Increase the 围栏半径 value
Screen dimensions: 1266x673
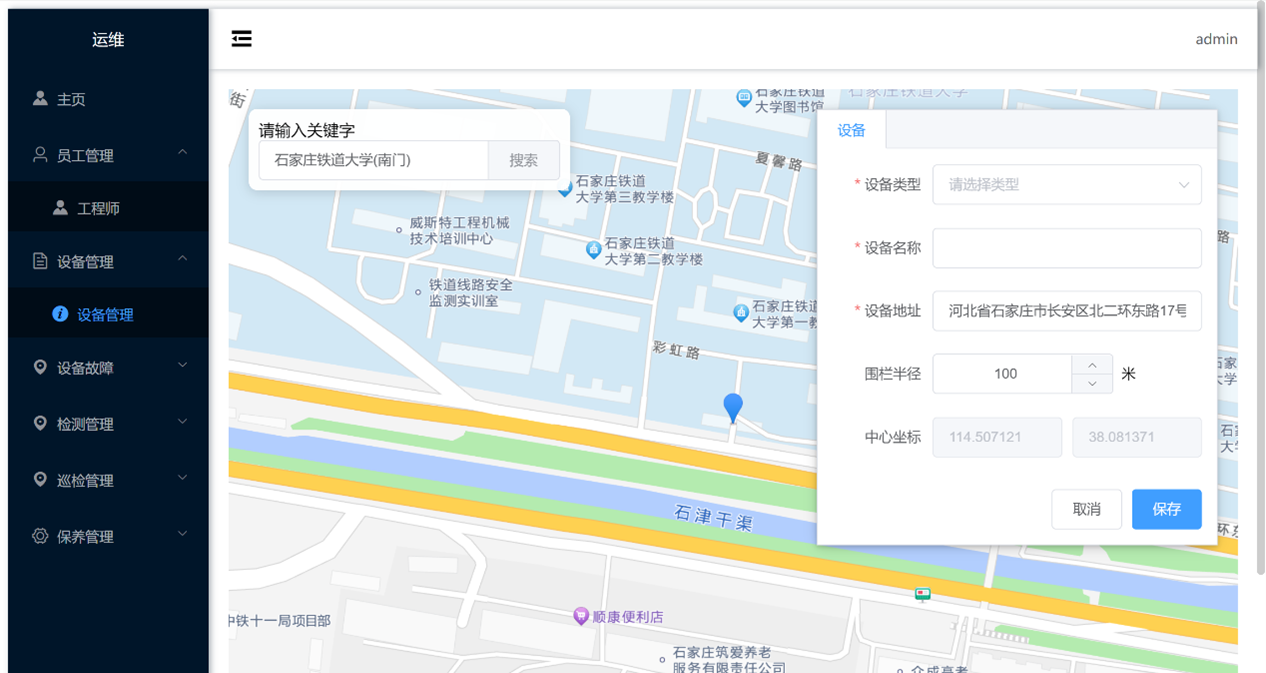tap(1092, 364)
